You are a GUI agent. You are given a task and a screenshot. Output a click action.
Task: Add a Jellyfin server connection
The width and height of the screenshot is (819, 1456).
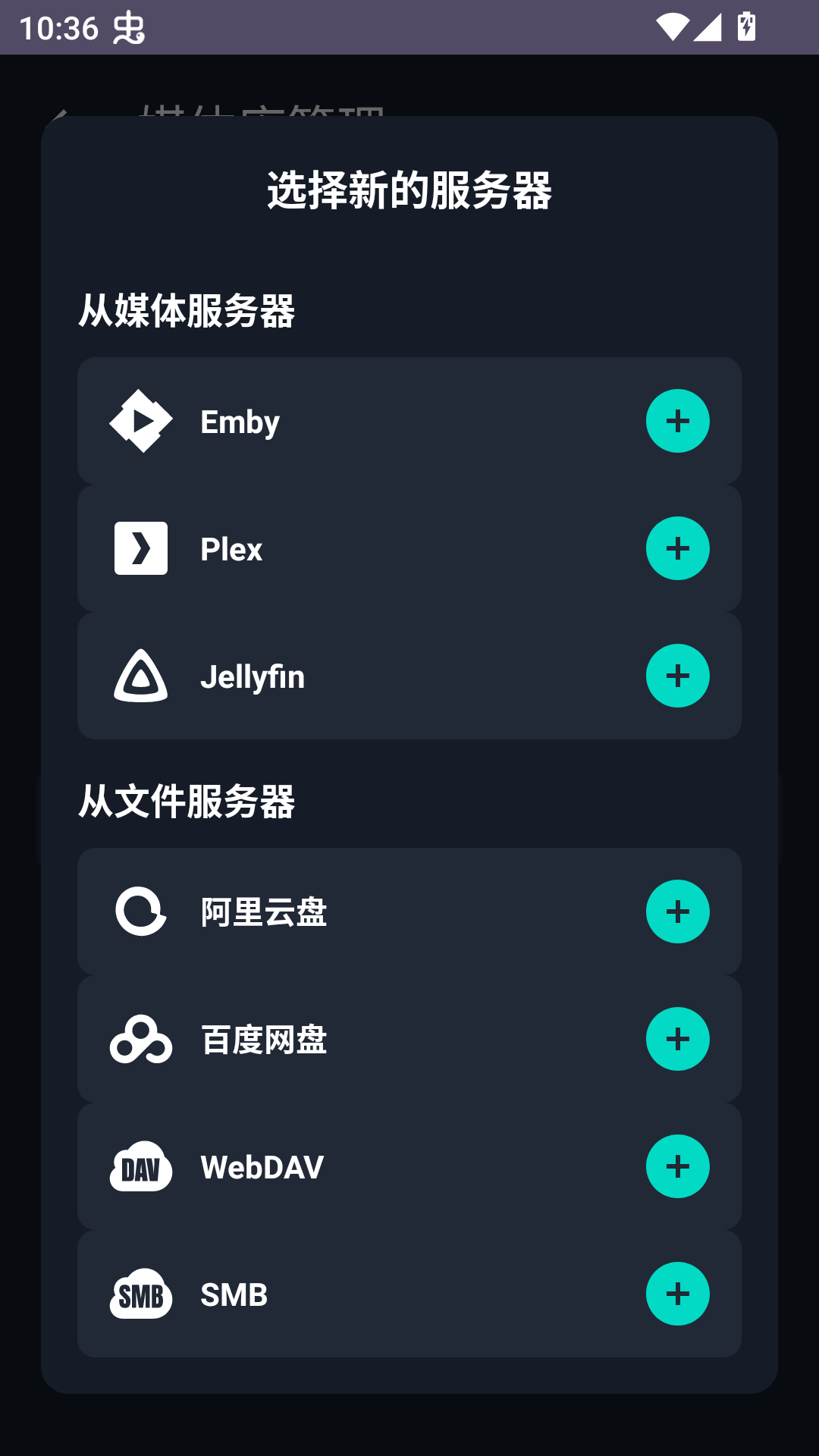pyautogui.click(x=678, y=676)
